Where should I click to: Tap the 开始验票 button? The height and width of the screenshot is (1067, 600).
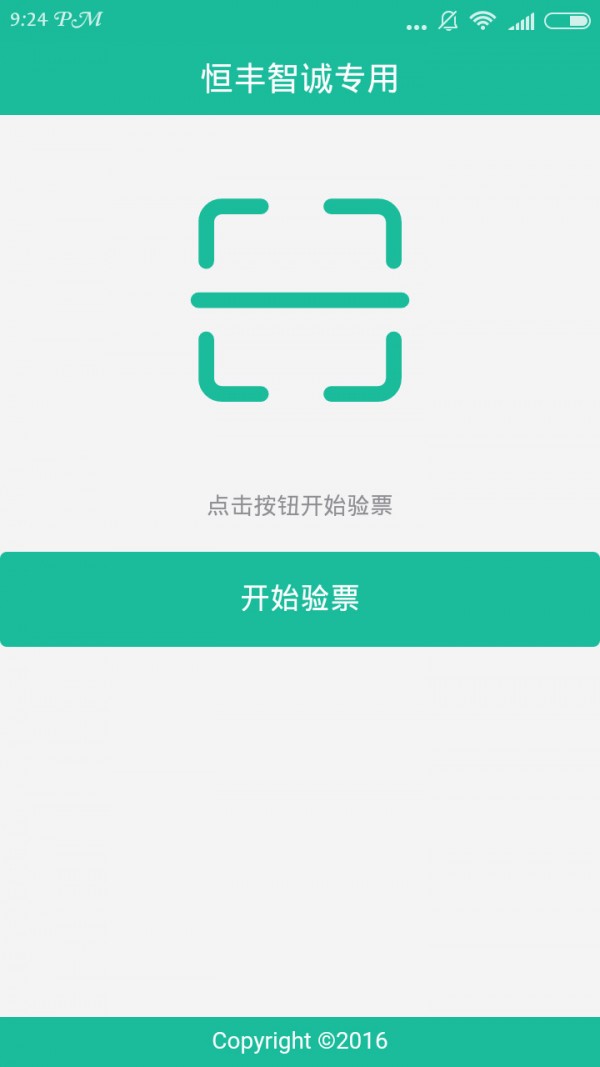point(300,598)
